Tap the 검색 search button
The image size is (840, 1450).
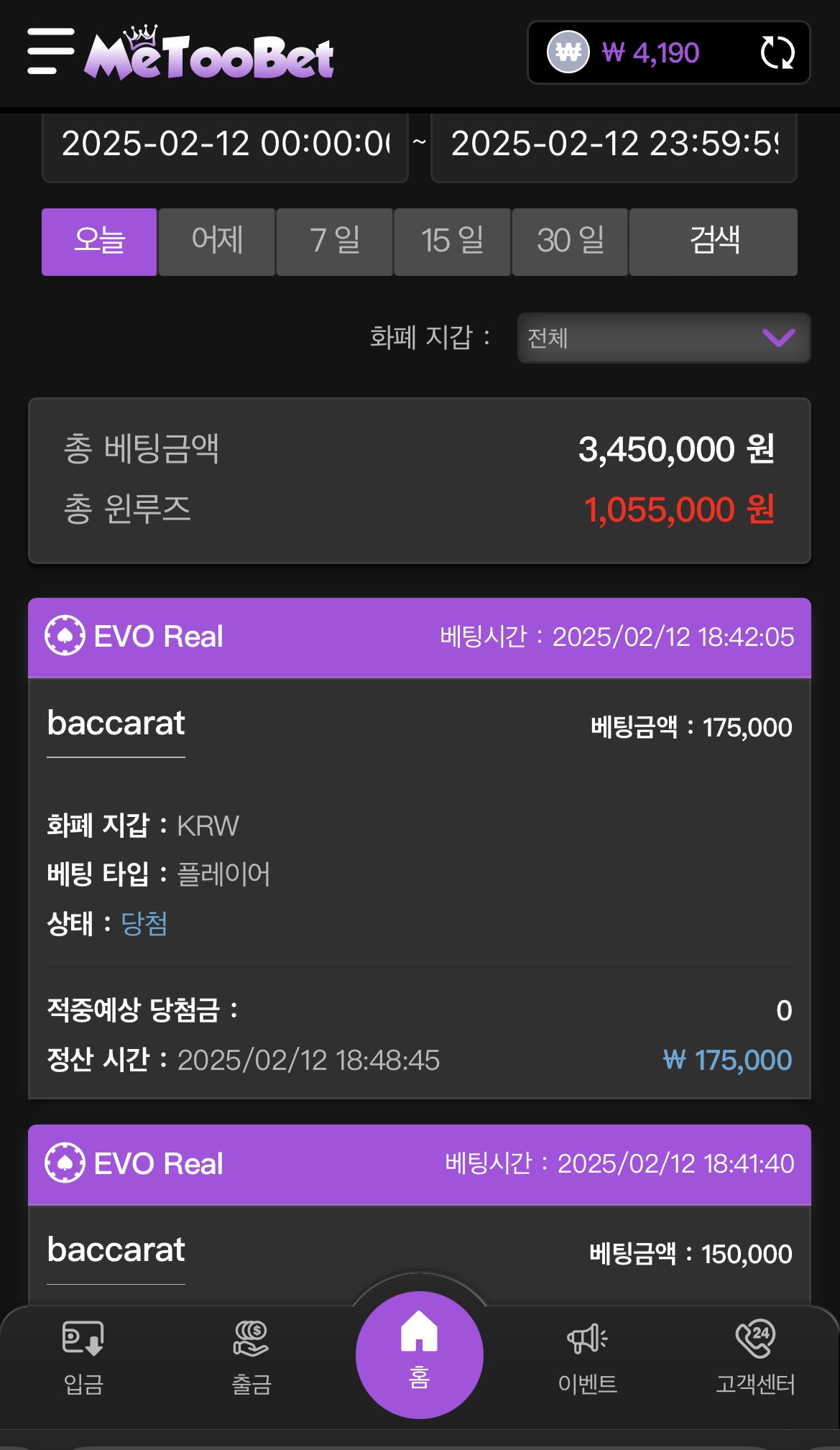pyautogui.click(x=714, y=242)
